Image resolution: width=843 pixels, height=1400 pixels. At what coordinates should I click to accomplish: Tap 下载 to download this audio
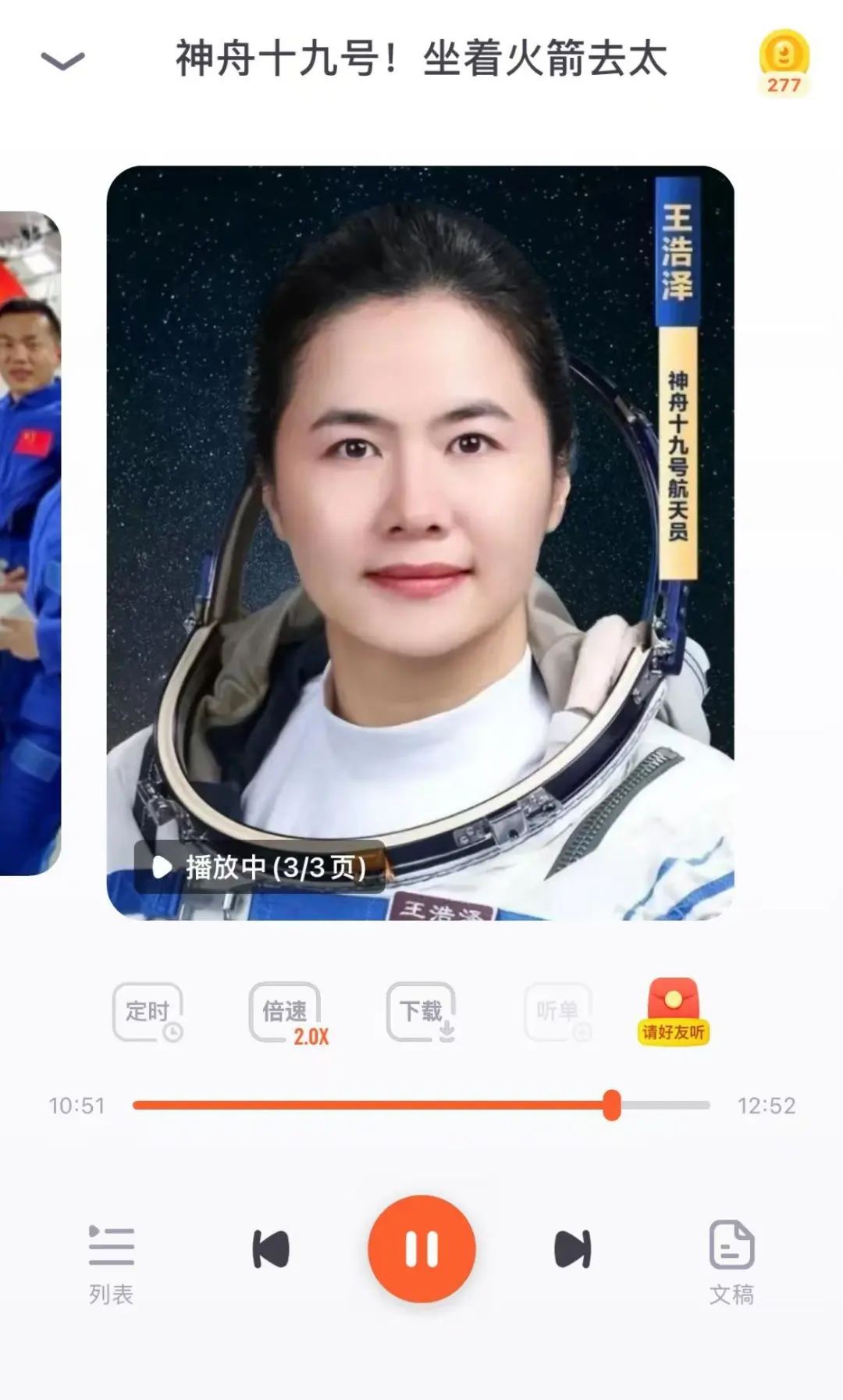[421, 1012]
